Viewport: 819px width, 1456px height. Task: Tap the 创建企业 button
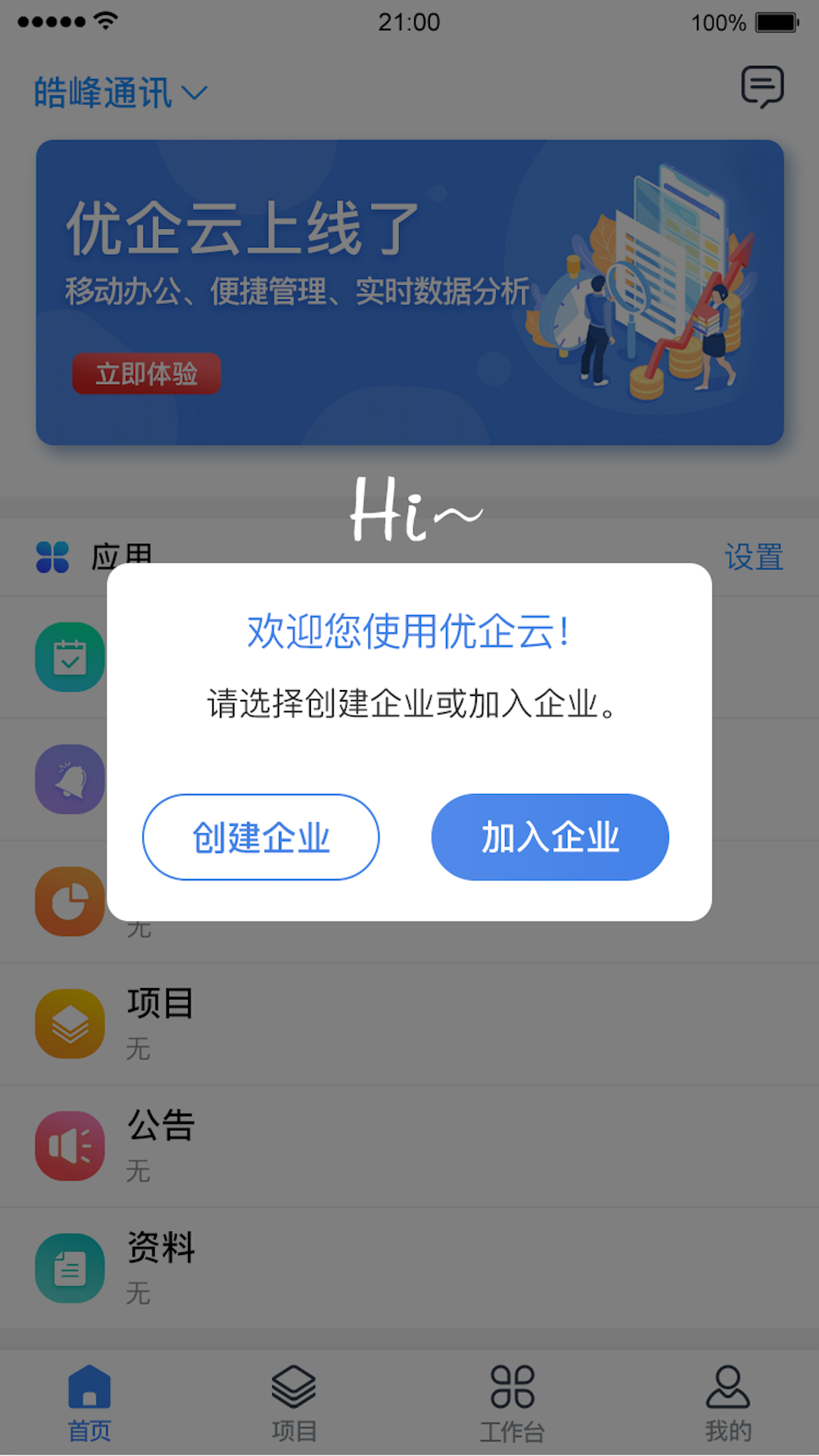pyautogui.click(x=260, y=836)
